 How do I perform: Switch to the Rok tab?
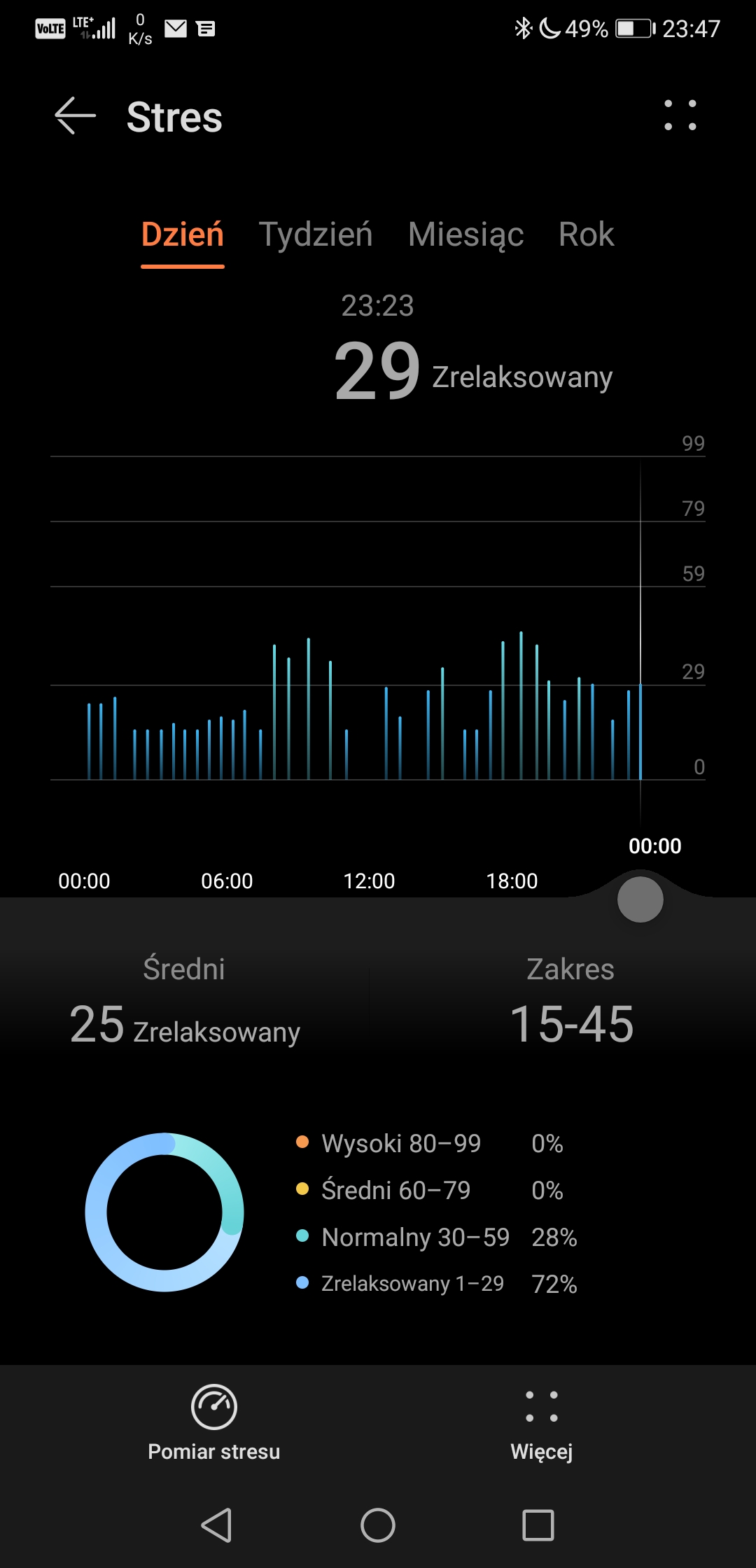tap(587, 234)
